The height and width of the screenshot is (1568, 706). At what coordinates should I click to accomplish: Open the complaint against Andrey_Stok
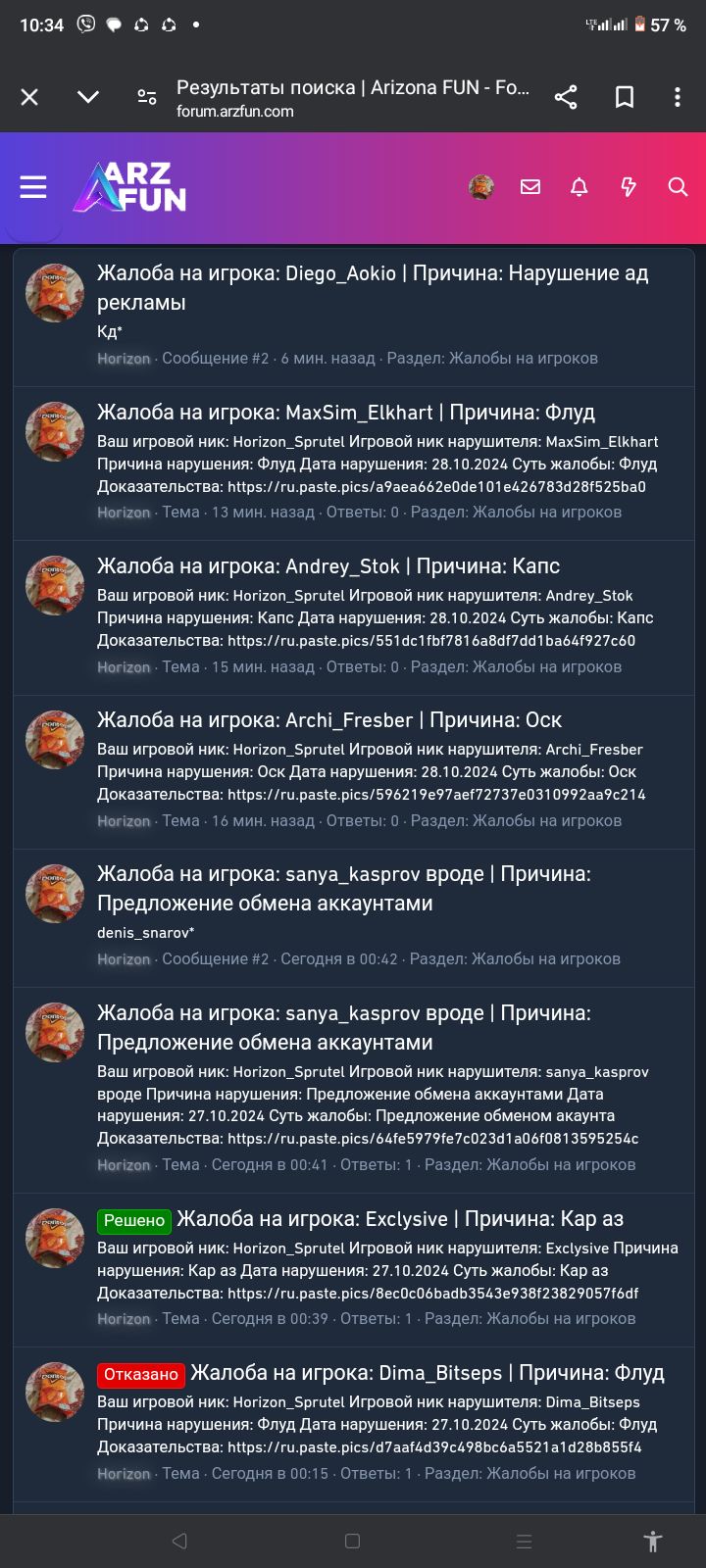pos(328,566)
